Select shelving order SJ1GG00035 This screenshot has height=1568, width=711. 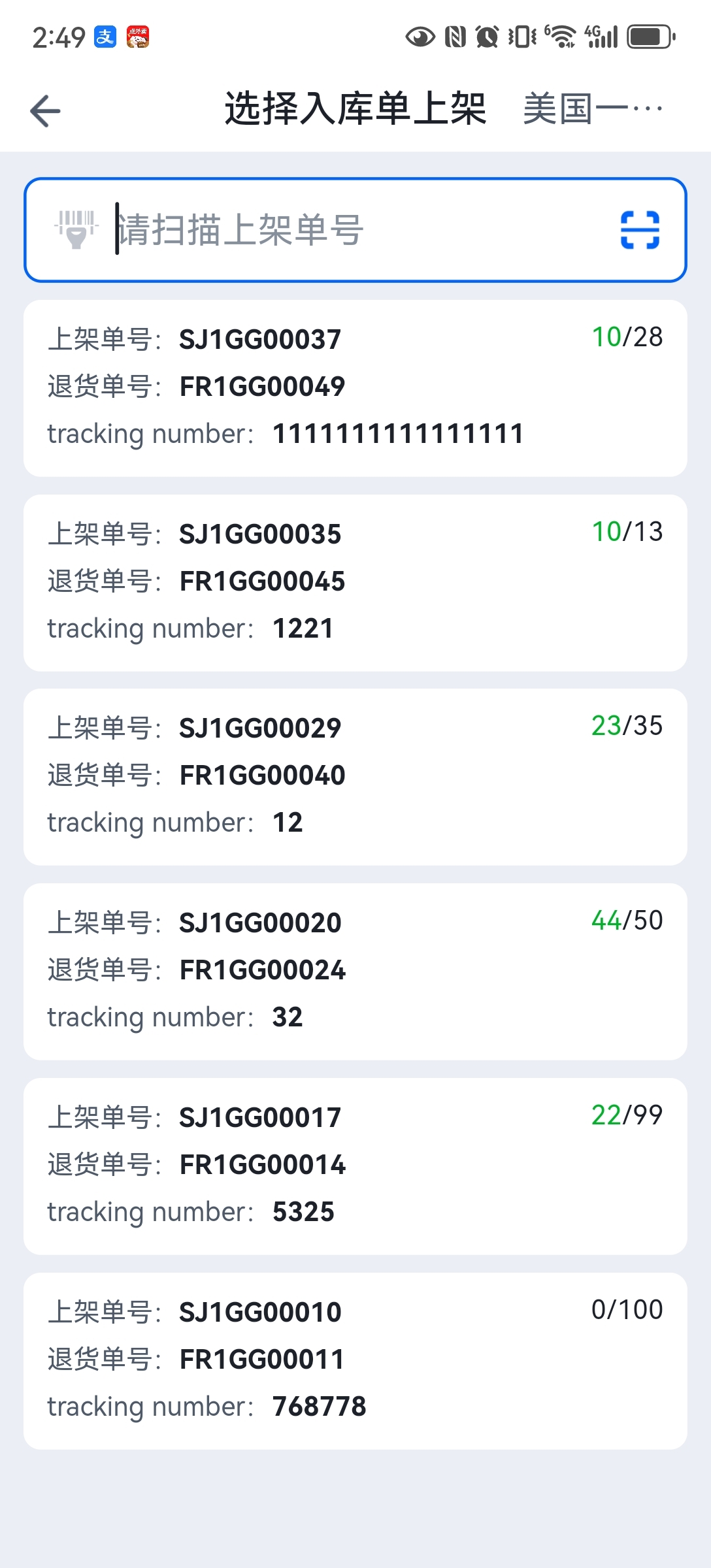pos(355,583)
